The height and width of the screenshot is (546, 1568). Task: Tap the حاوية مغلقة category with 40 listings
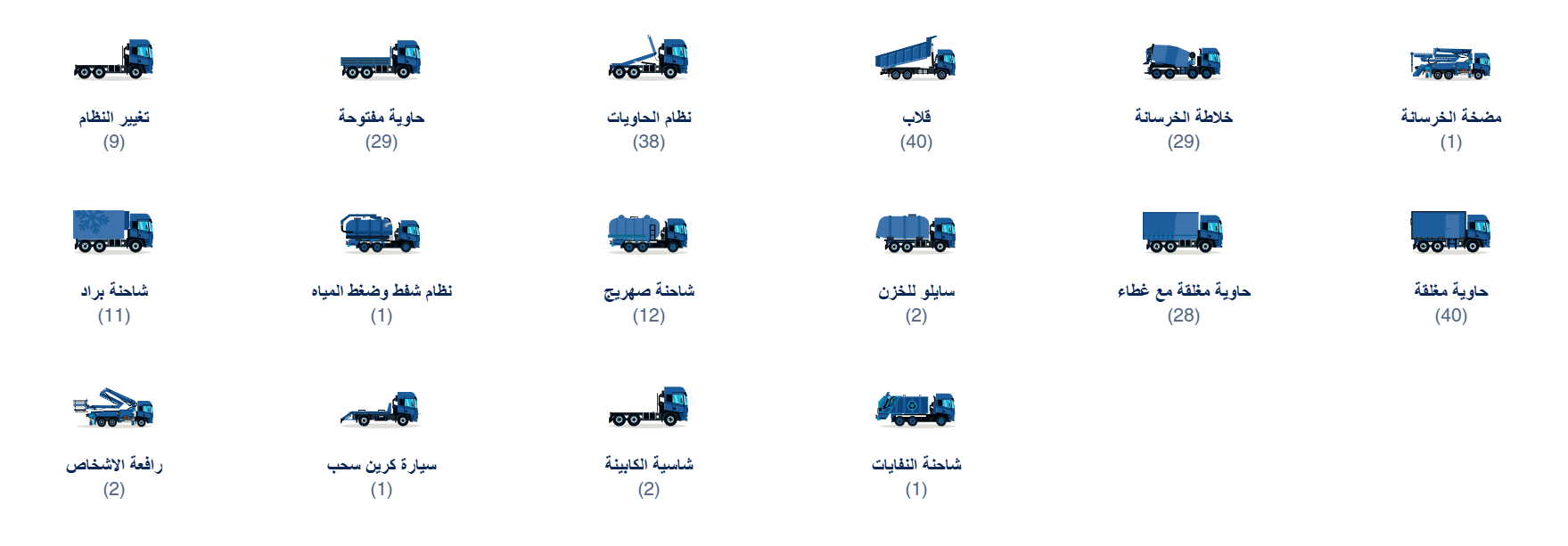[1451, 290]
